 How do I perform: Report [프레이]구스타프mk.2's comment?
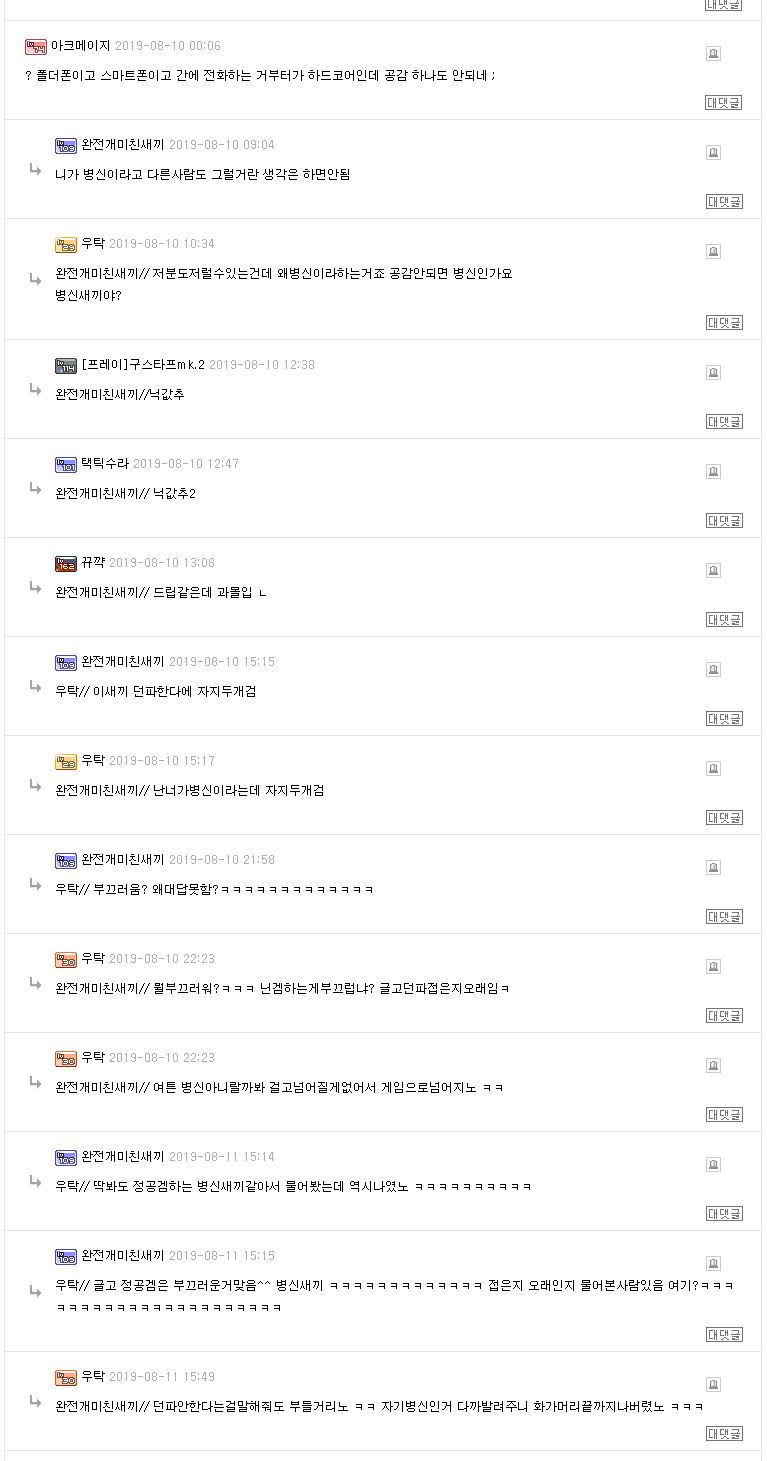713,373
